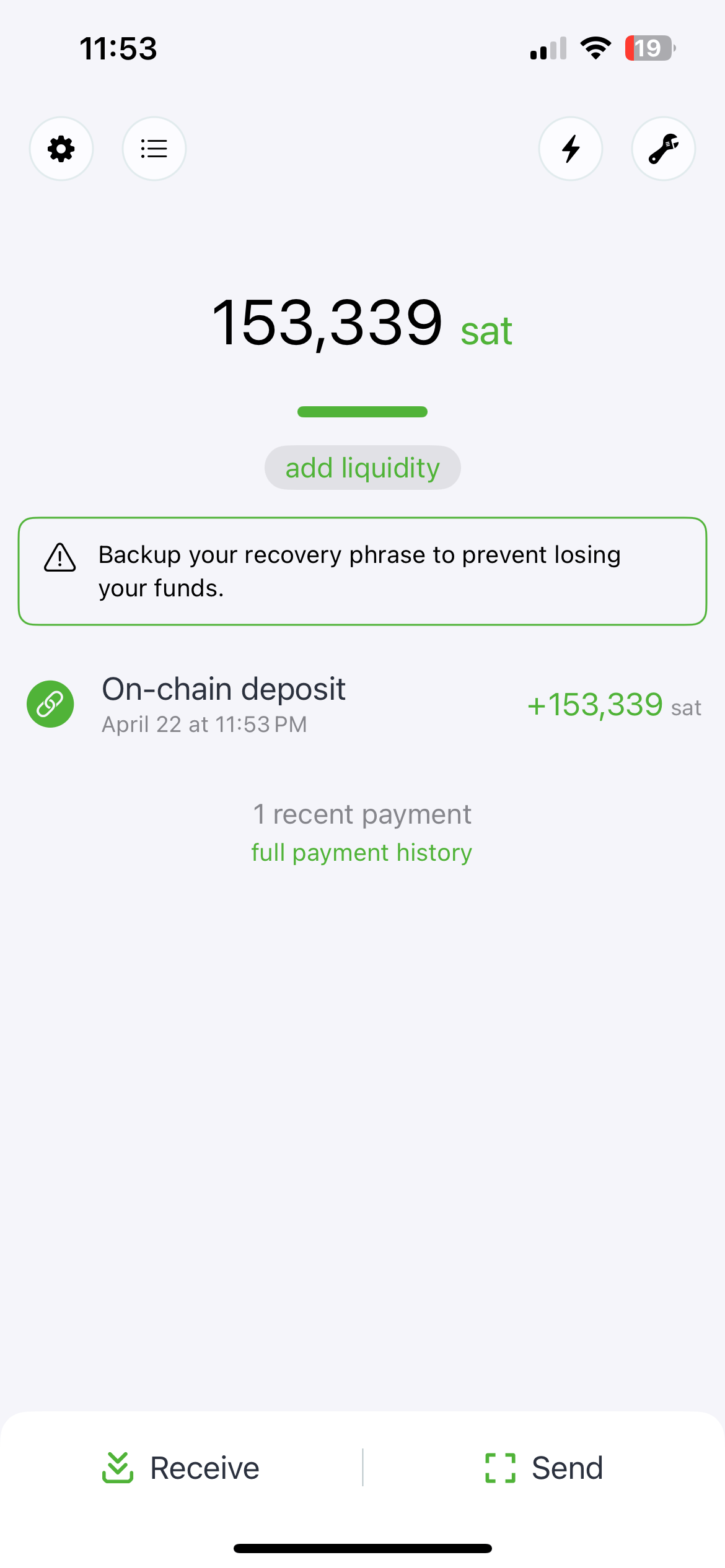Tap the Send QR scan icon
Image resolution: width=725 pixels, height=1568 pixels.
499,1467
